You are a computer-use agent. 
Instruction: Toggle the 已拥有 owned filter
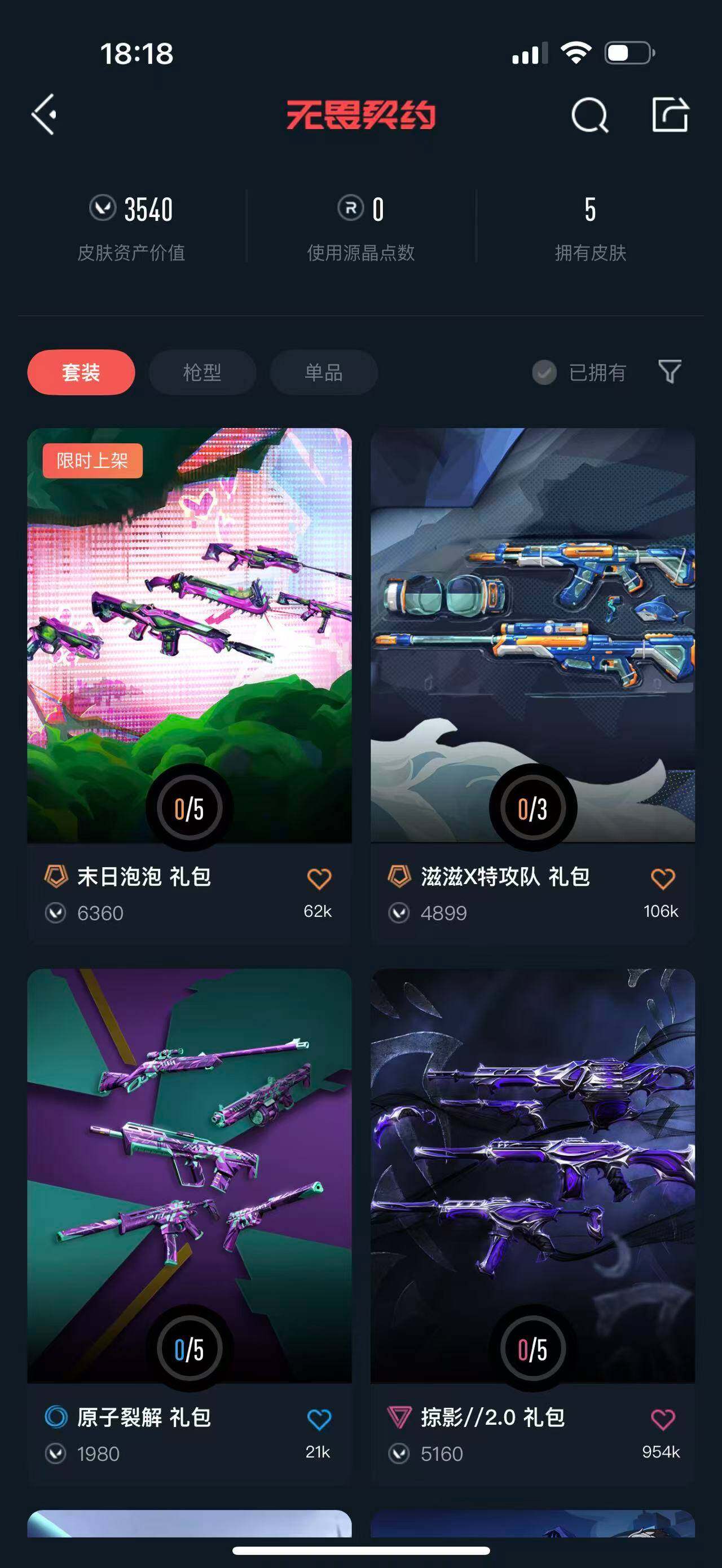[x=579, y=372]
